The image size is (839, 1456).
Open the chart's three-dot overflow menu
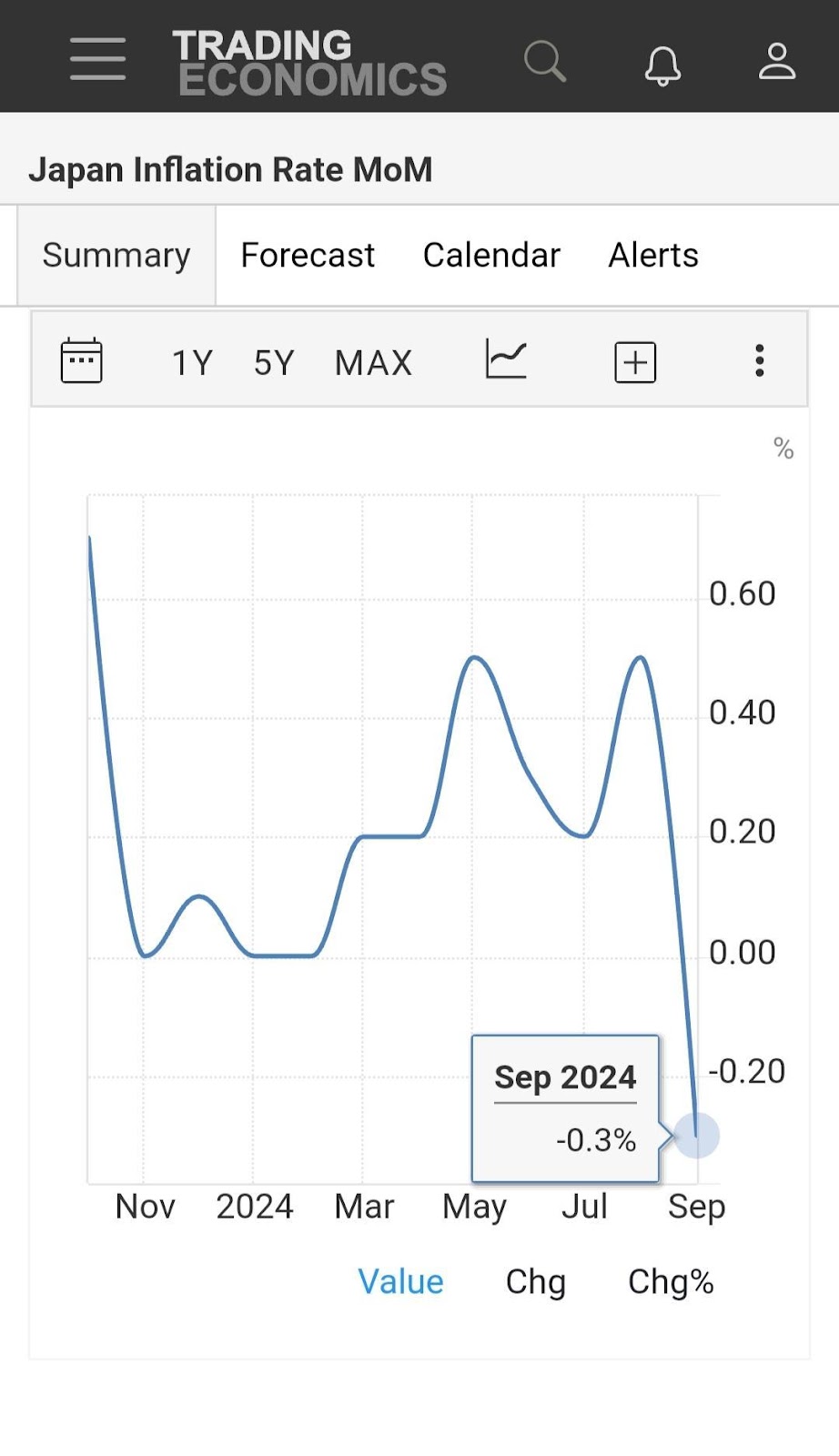(760, 360)
